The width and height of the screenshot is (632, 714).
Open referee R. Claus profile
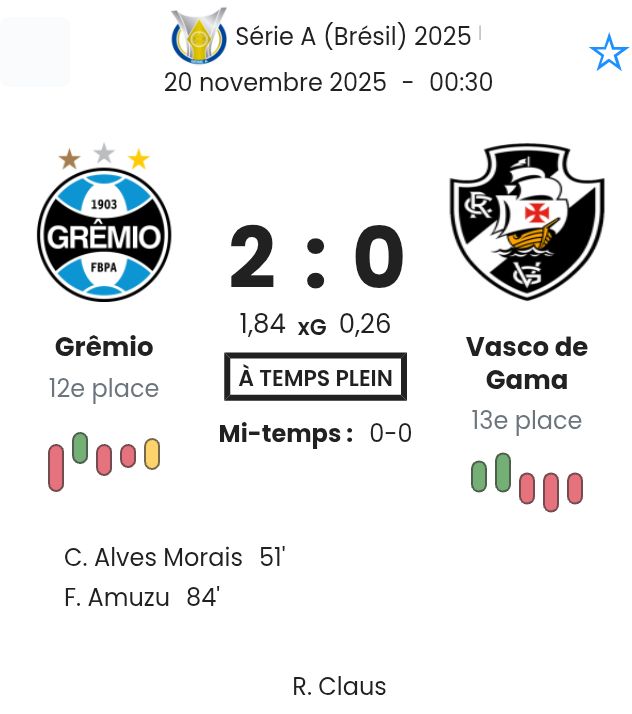(x=339, y=686)
